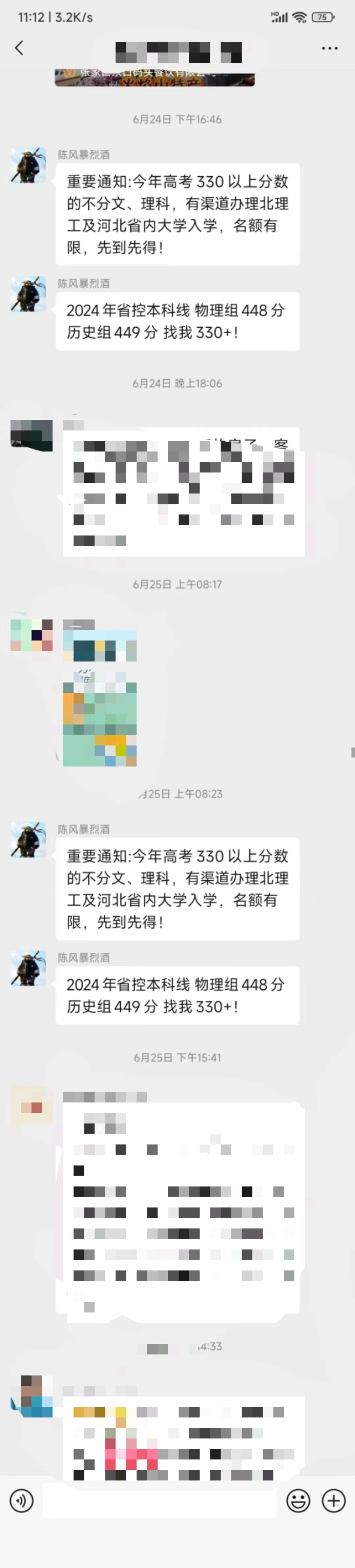Image resolution: width=355 pixels, height=1568 pixels.
Task: Open the plus attachment menu
Action: coord(334,1500)
